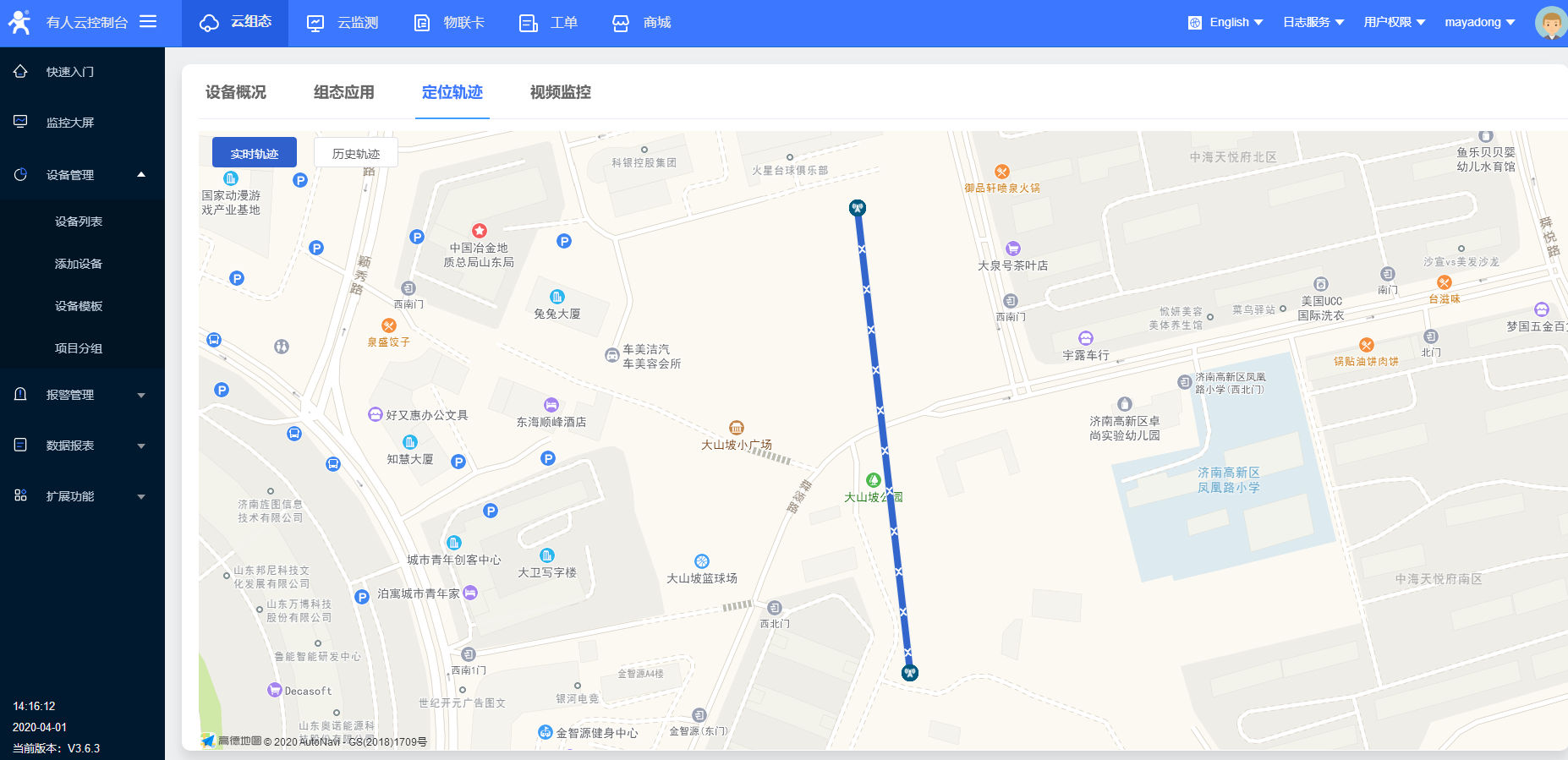The image size is (1568, 760).
Task: Go to 工单 in top navigation
Action: (x=548, y=23)
